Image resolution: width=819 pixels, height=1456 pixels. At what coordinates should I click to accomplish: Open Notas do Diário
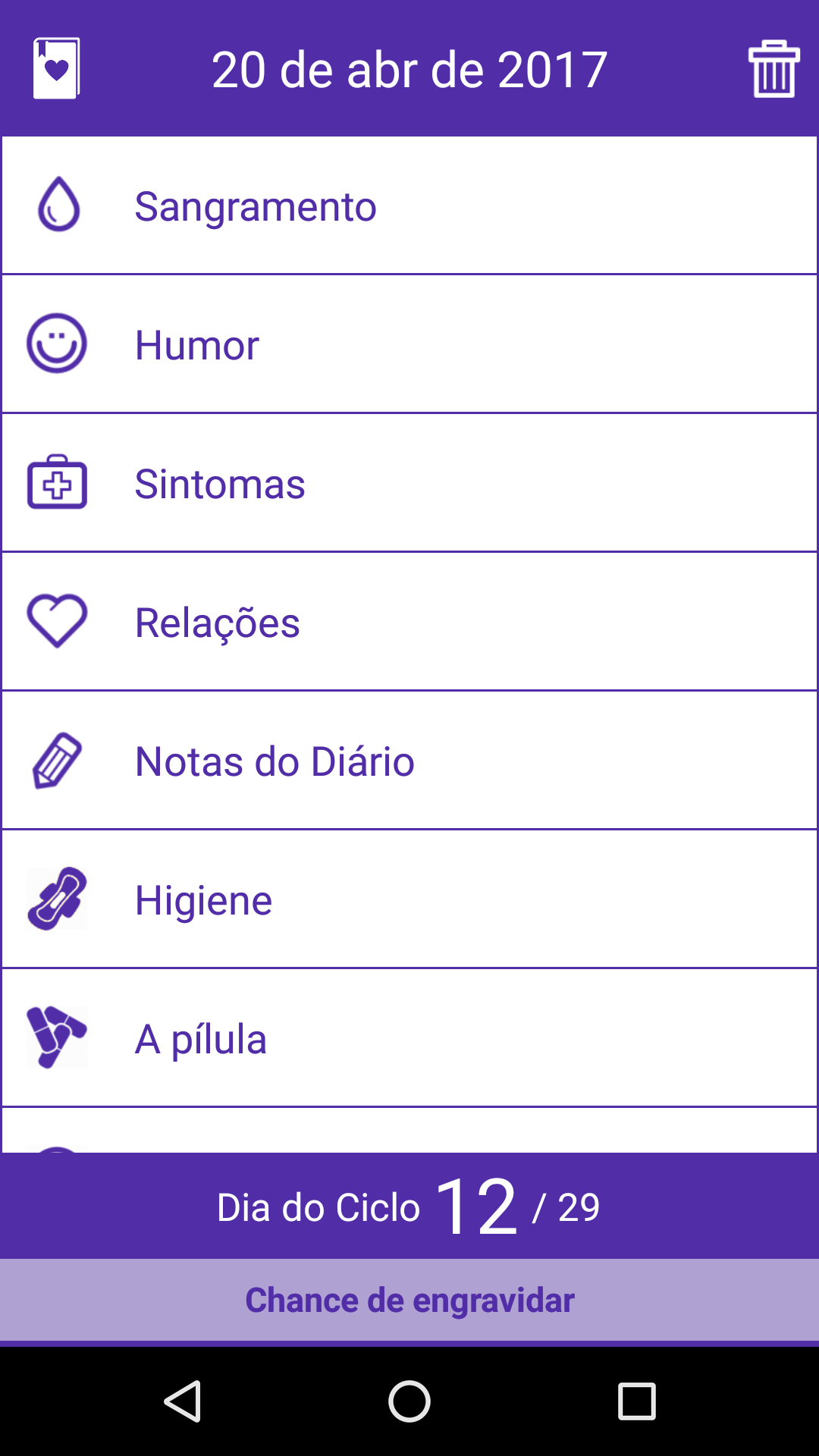click(409, 761)
